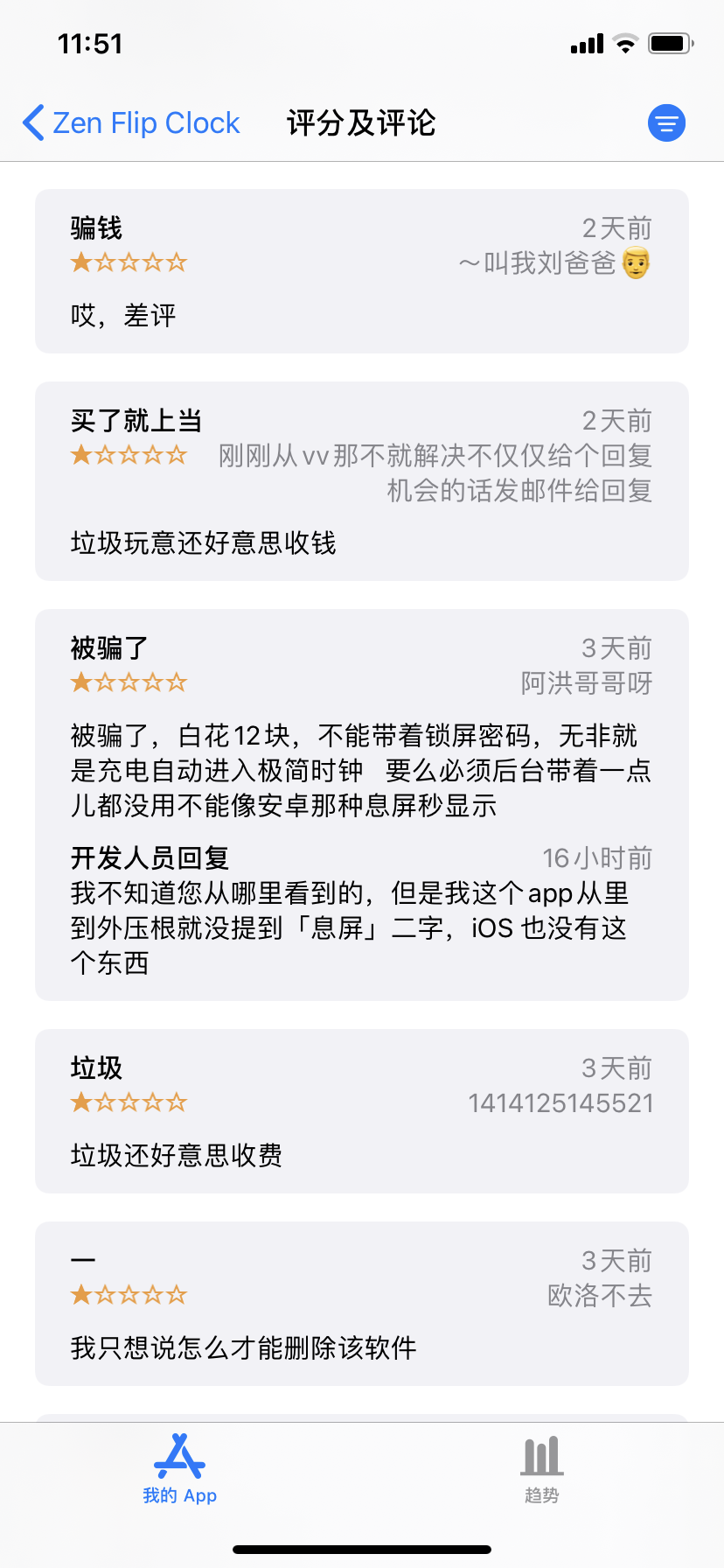This screenshot has width=724, height=1568.
Task: Open the review by 欧洛不去
Action: [362, 1304]
